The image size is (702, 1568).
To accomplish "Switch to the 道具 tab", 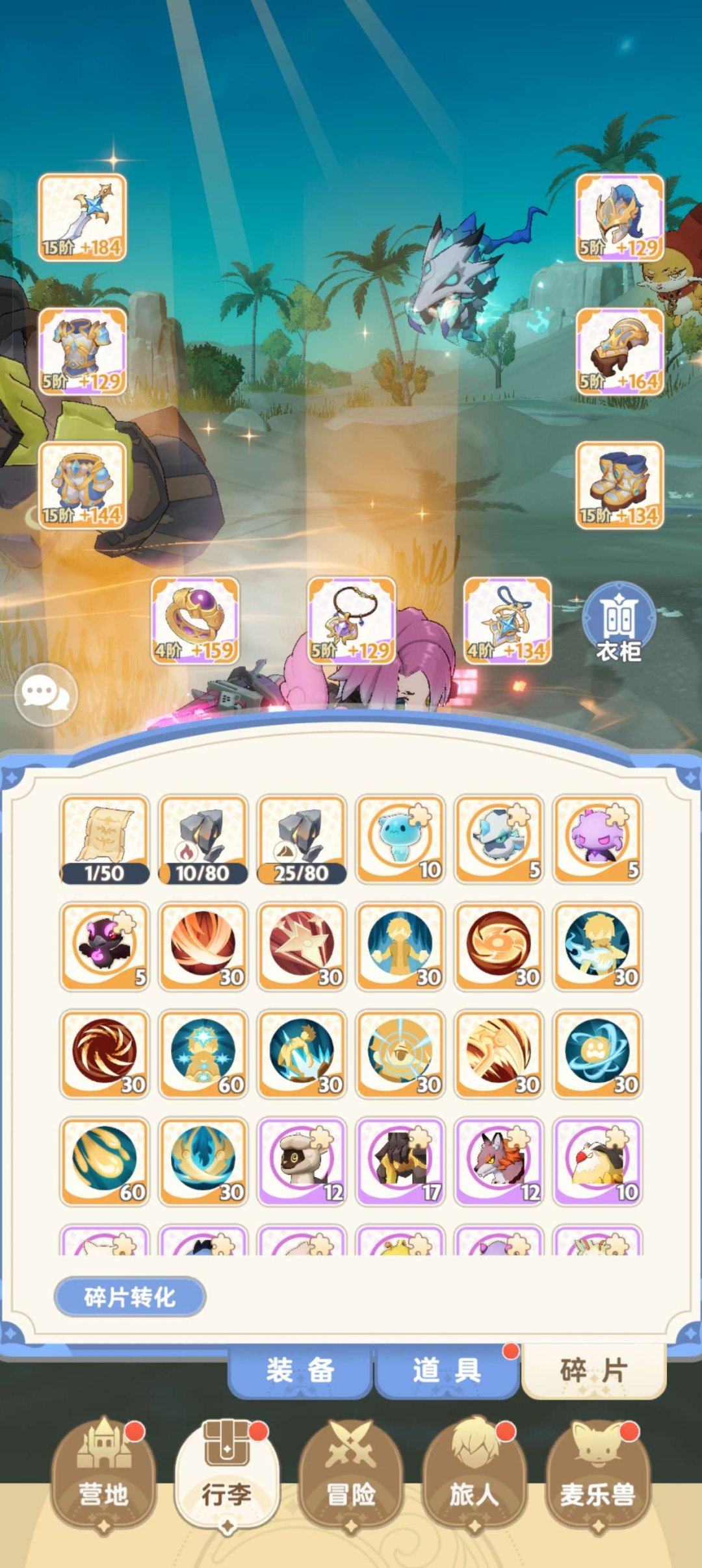I will [447, 1370].
